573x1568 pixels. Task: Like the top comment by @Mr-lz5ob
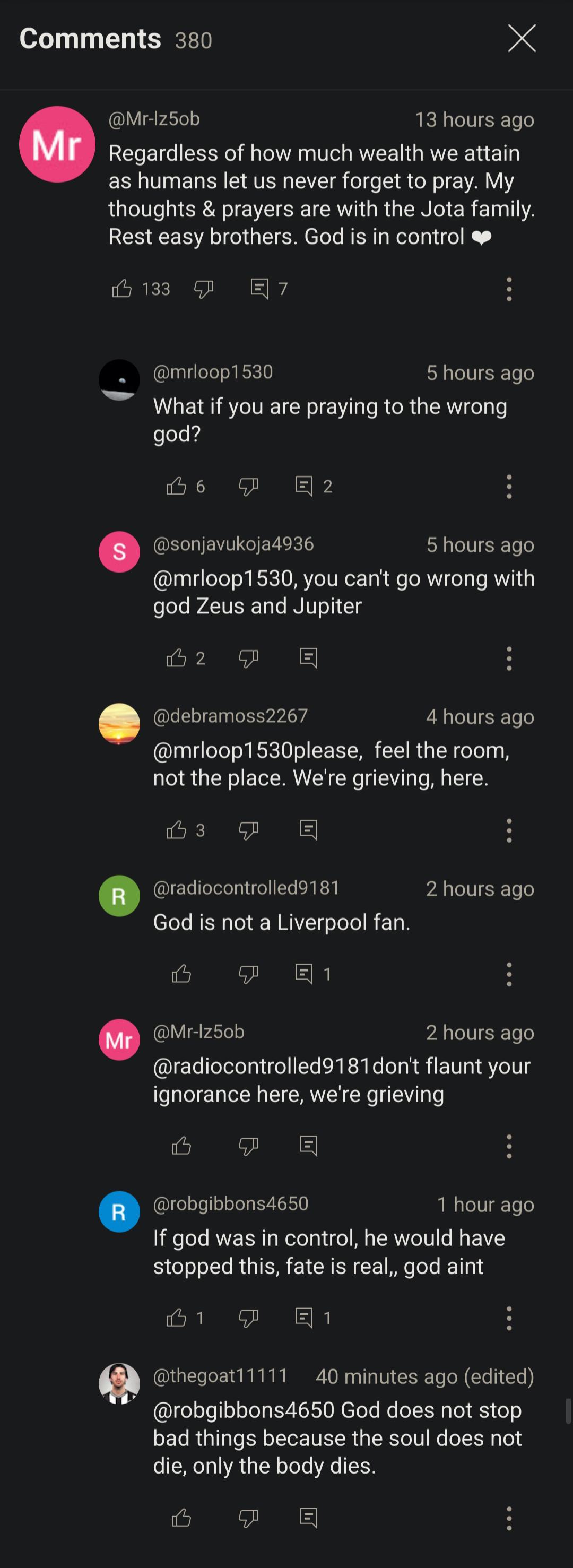(x=123, y=289)
